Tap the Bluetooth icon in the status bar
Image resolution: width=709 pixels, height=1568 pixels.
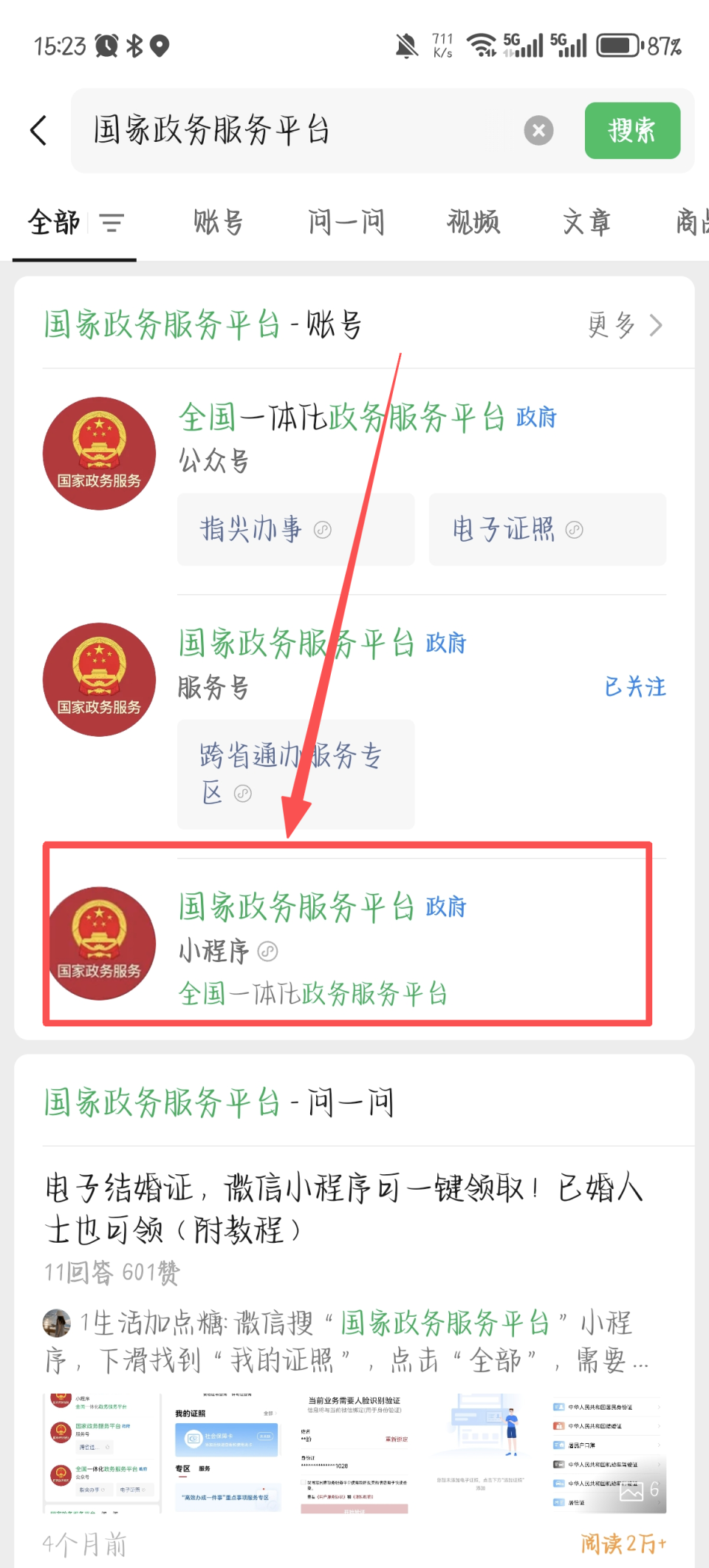coord(136,44)
